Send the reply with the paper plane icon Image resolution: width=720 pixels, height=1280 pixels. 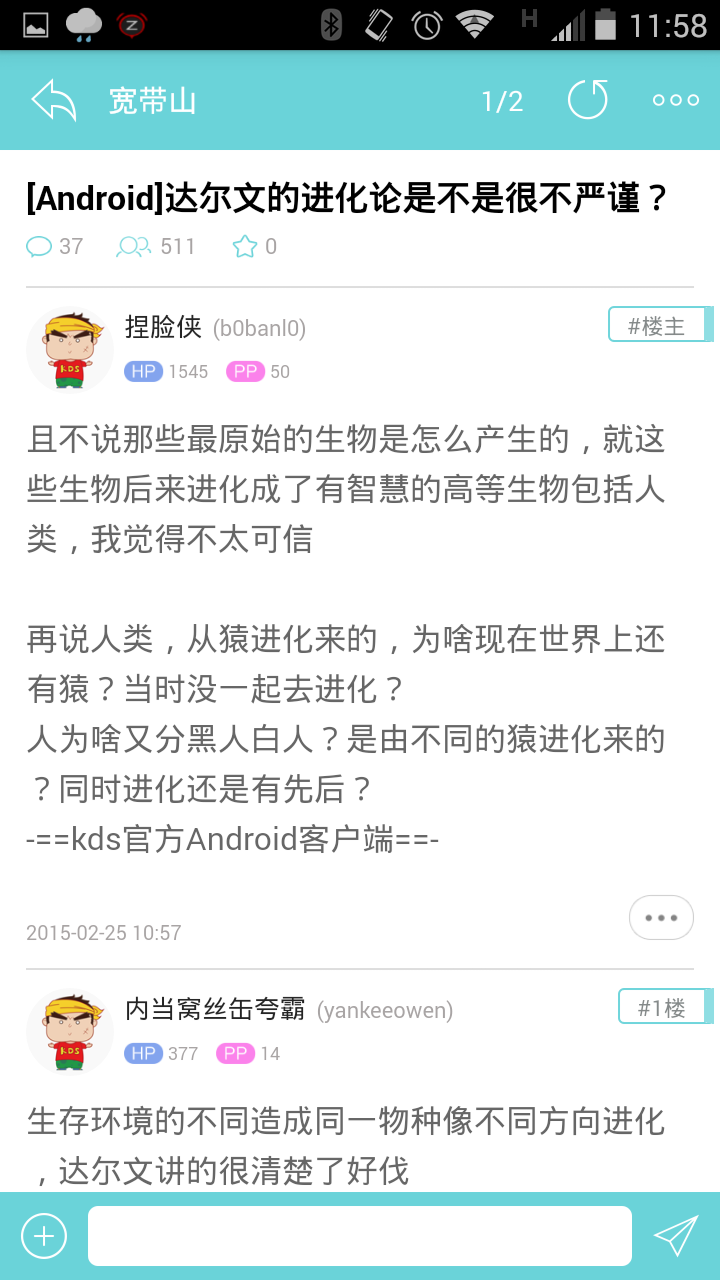[675, 1236]
